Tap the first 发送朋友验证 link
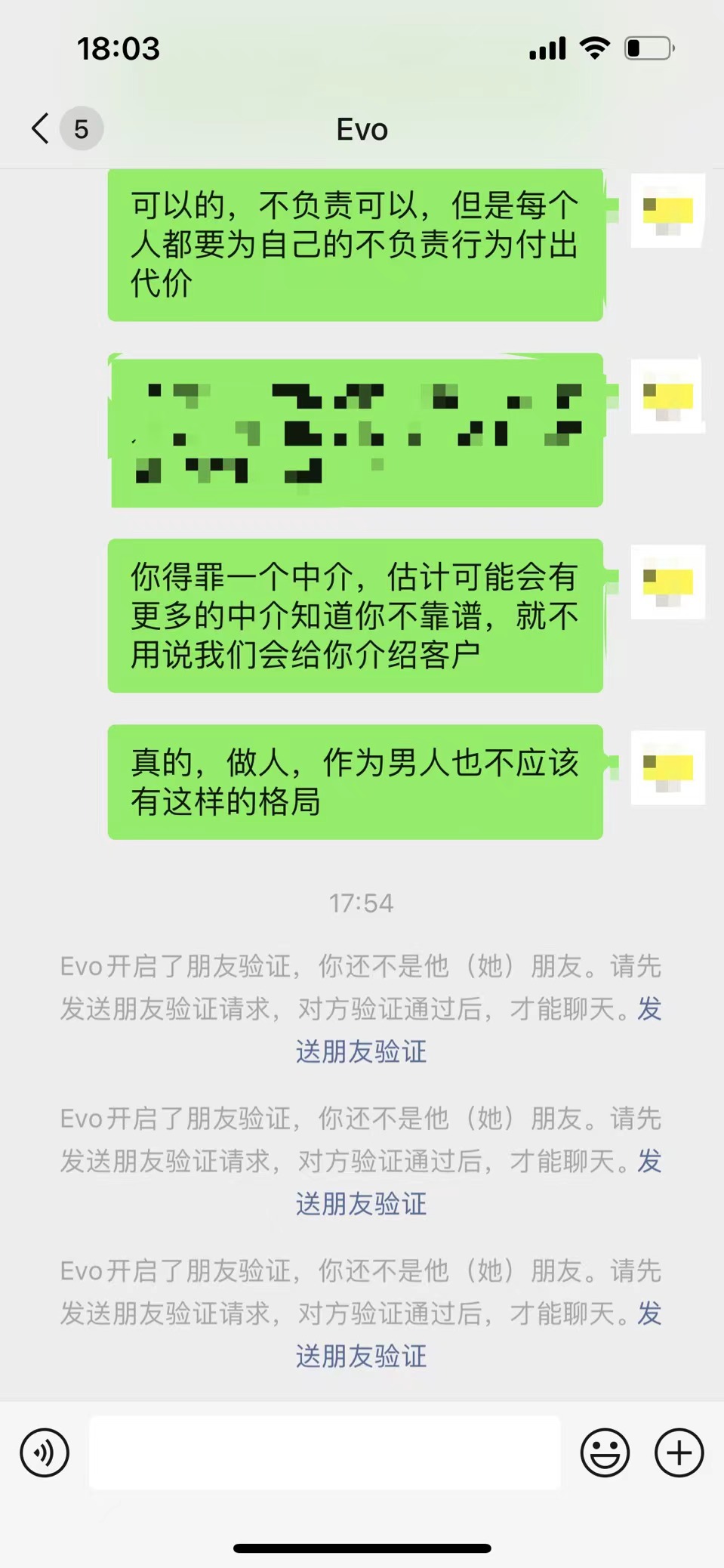Screen dimensions: 724x1568 [x=361, y=1051]
